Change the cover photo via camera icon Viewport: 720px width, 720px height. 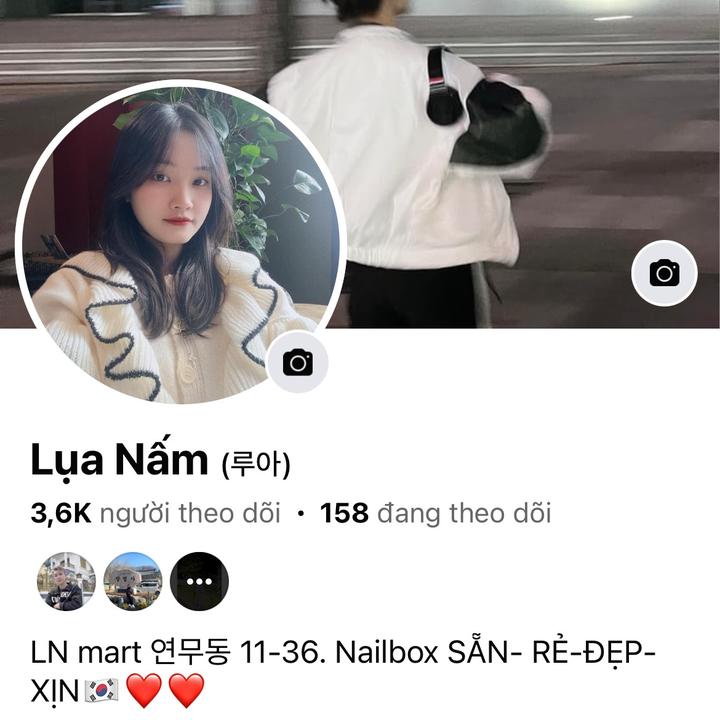tap(664, 273)
